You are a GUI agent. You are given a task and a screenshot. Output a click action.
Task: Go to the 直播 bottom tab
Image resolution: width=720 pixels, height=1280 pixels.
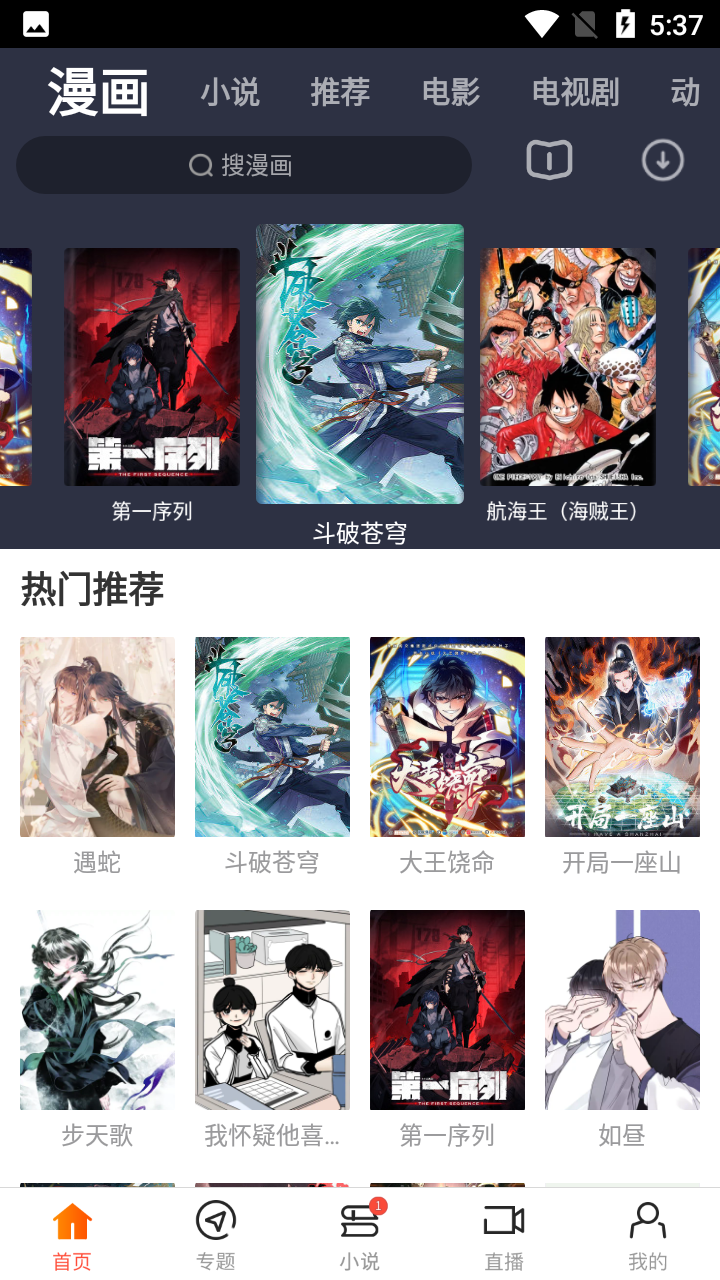(504, 1236)
